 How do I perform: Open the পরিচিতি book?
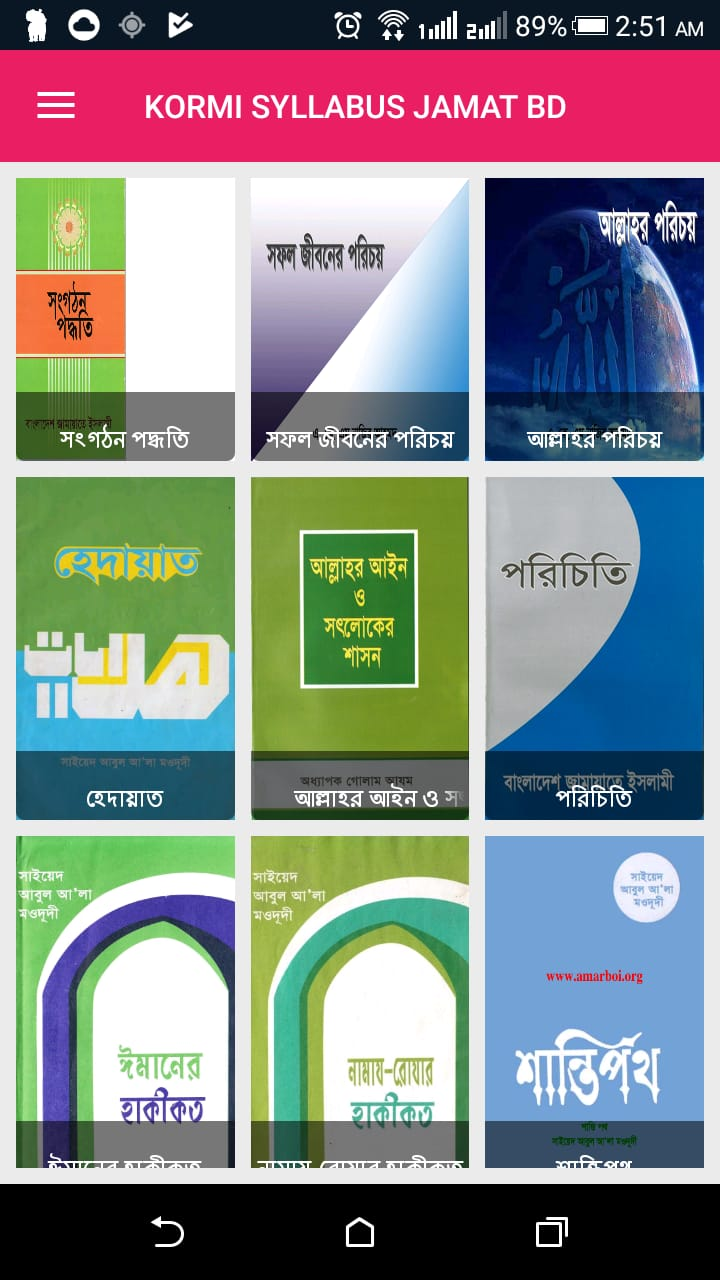[x=594, y=648]
